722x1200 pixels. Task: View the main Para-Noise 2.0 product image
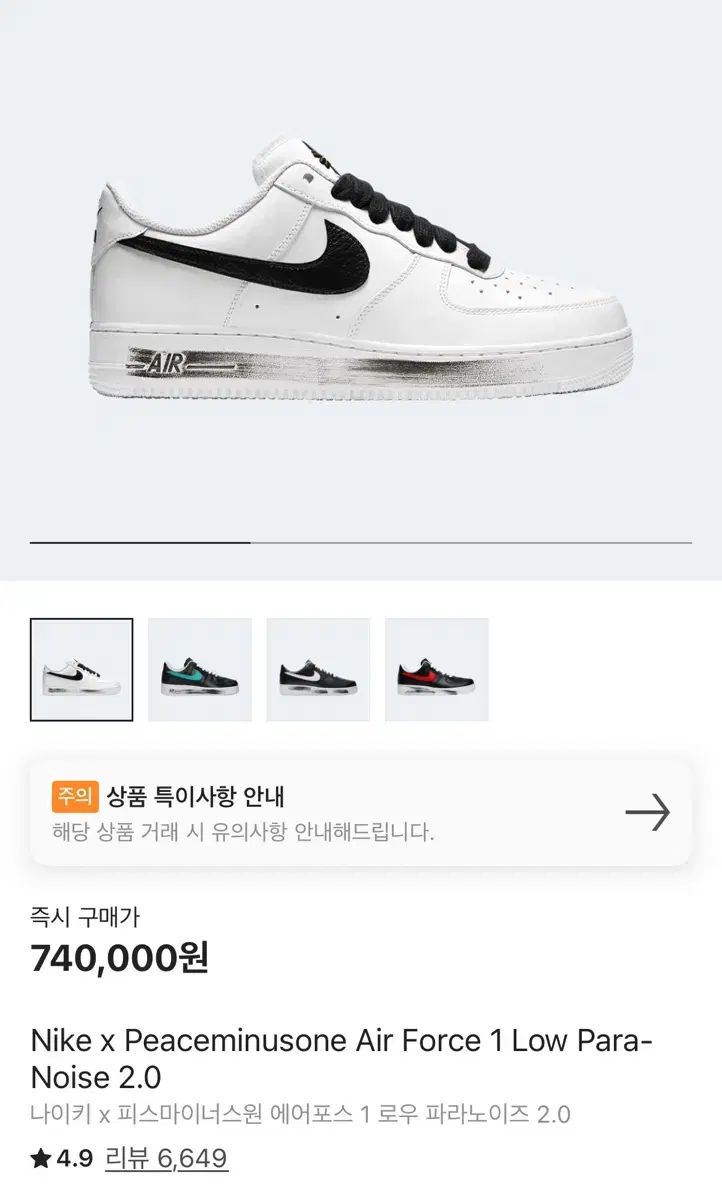tap(360, 270)
